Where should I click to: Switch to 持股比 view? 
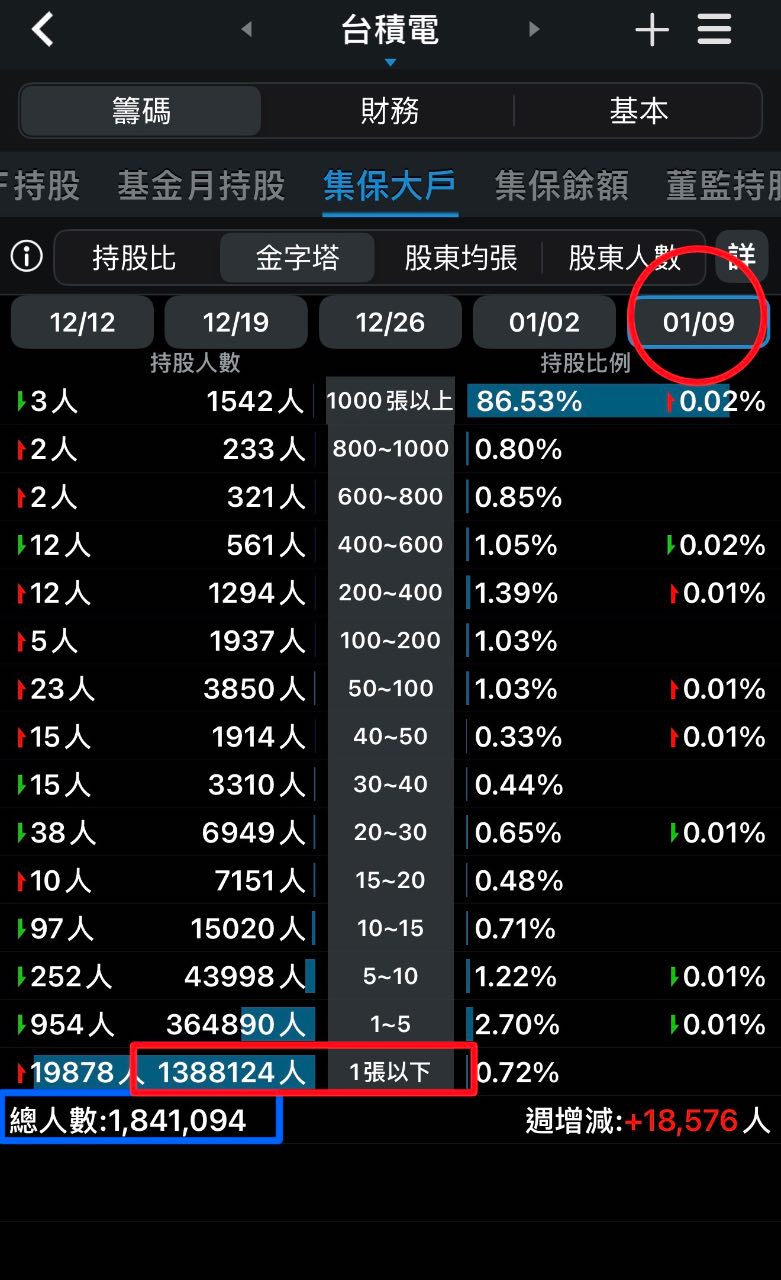[x=134, y=258]
